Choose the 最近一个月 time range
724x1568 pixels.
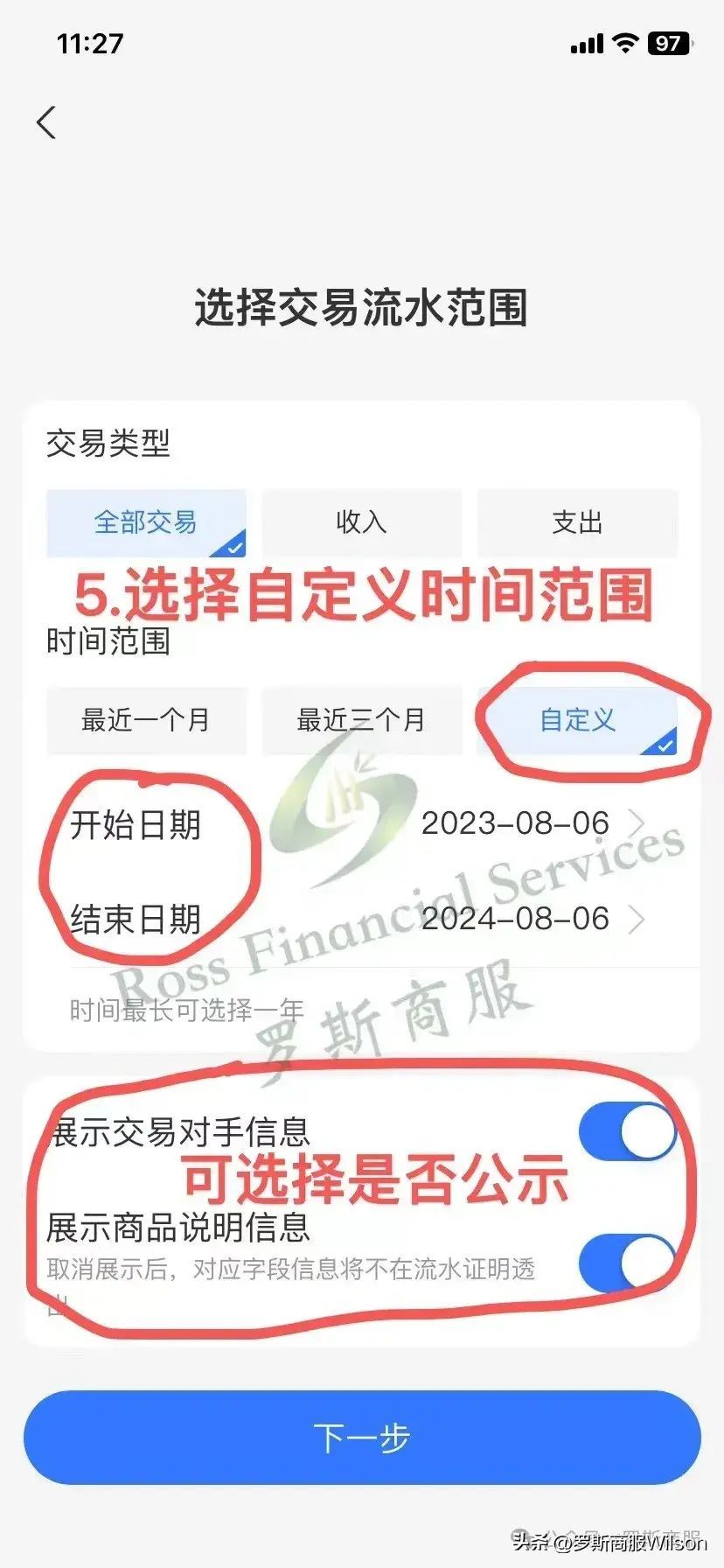(x=146, y=721)
